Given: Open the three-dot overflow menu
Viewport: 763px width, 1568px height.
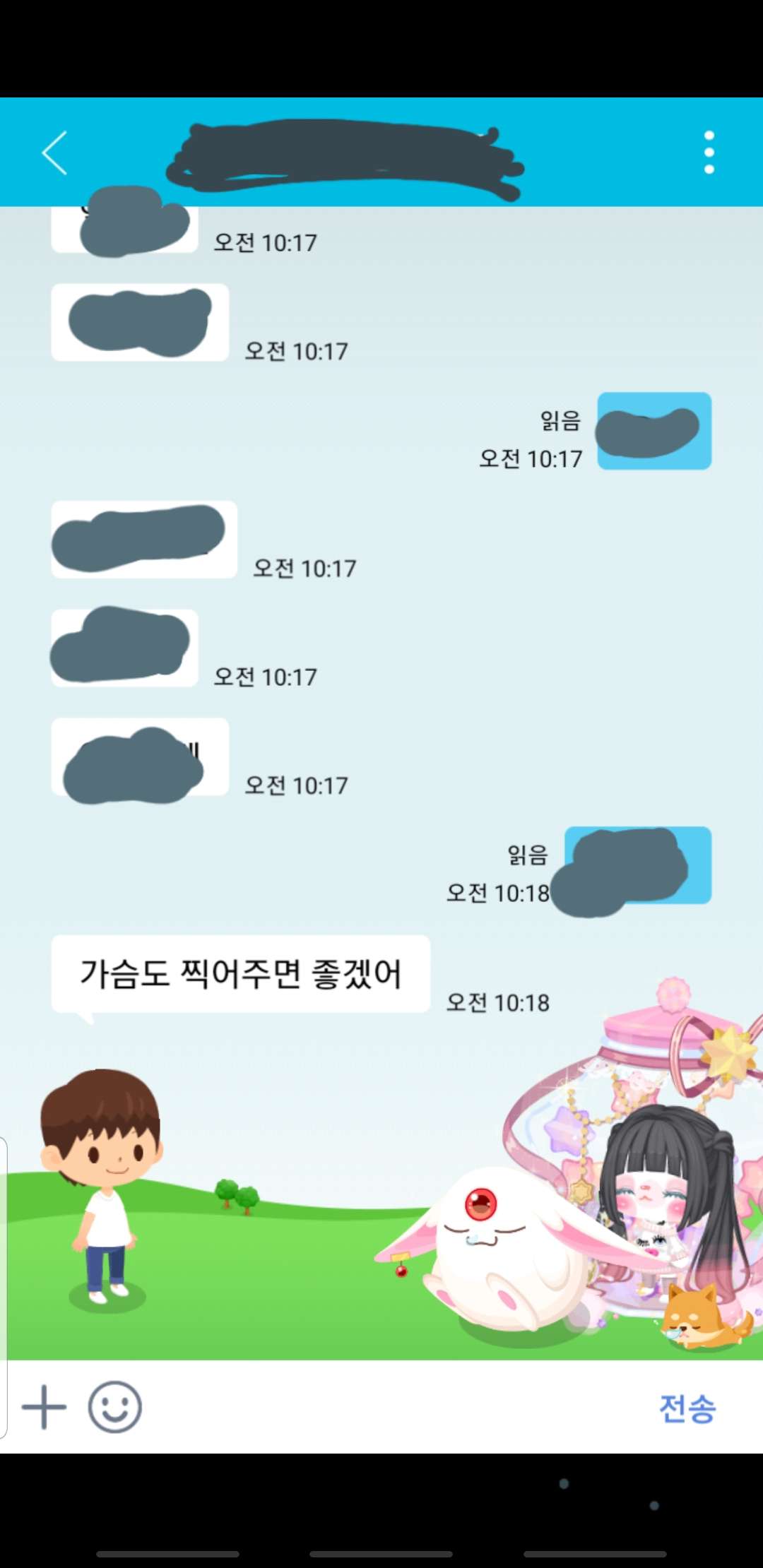Looking at the screenshot, I should (x=709, y=153).
